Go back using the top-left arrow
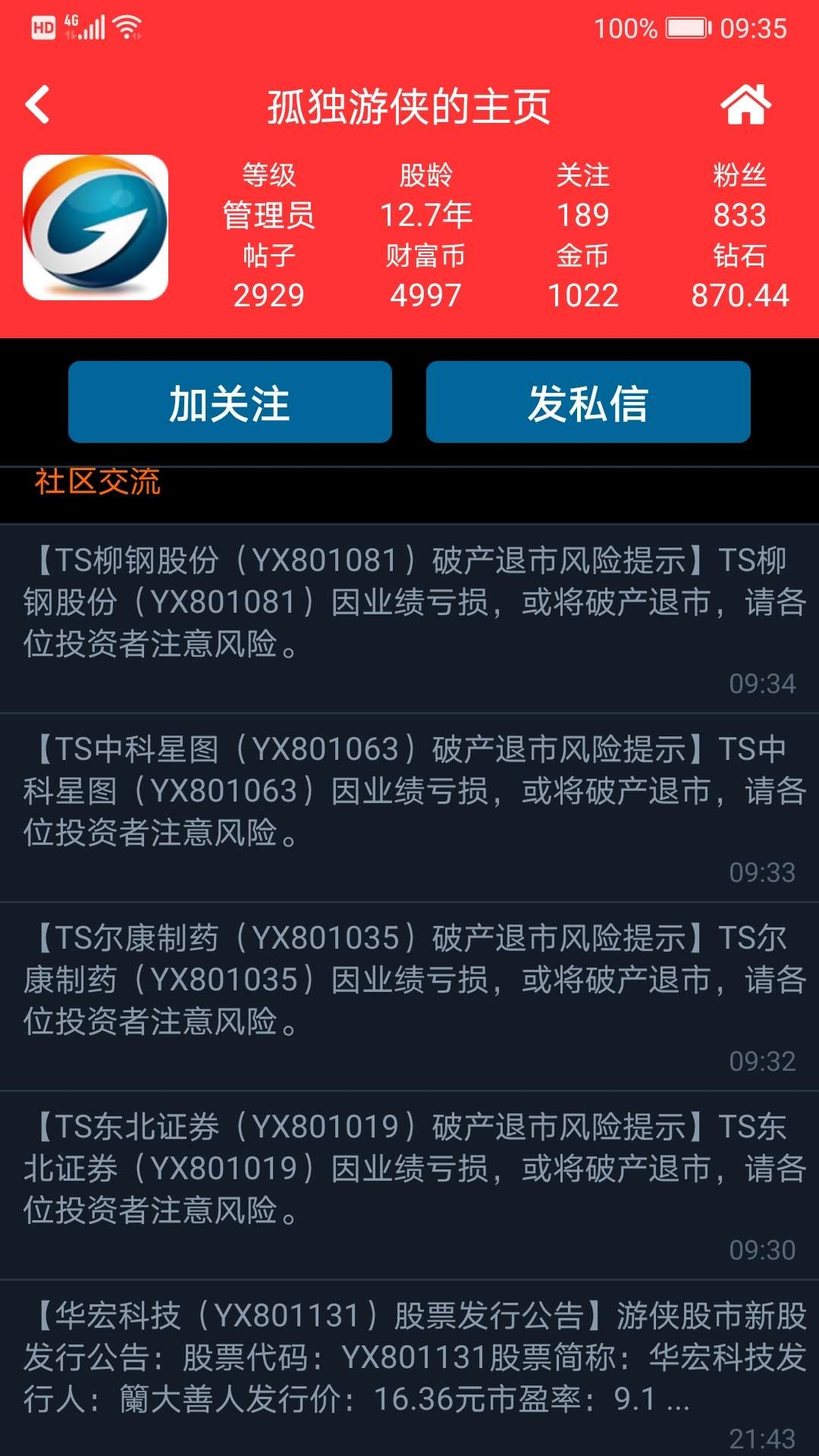Viewport: 819px width, 1456px height. pyautogui.click(x=37, y=105)
